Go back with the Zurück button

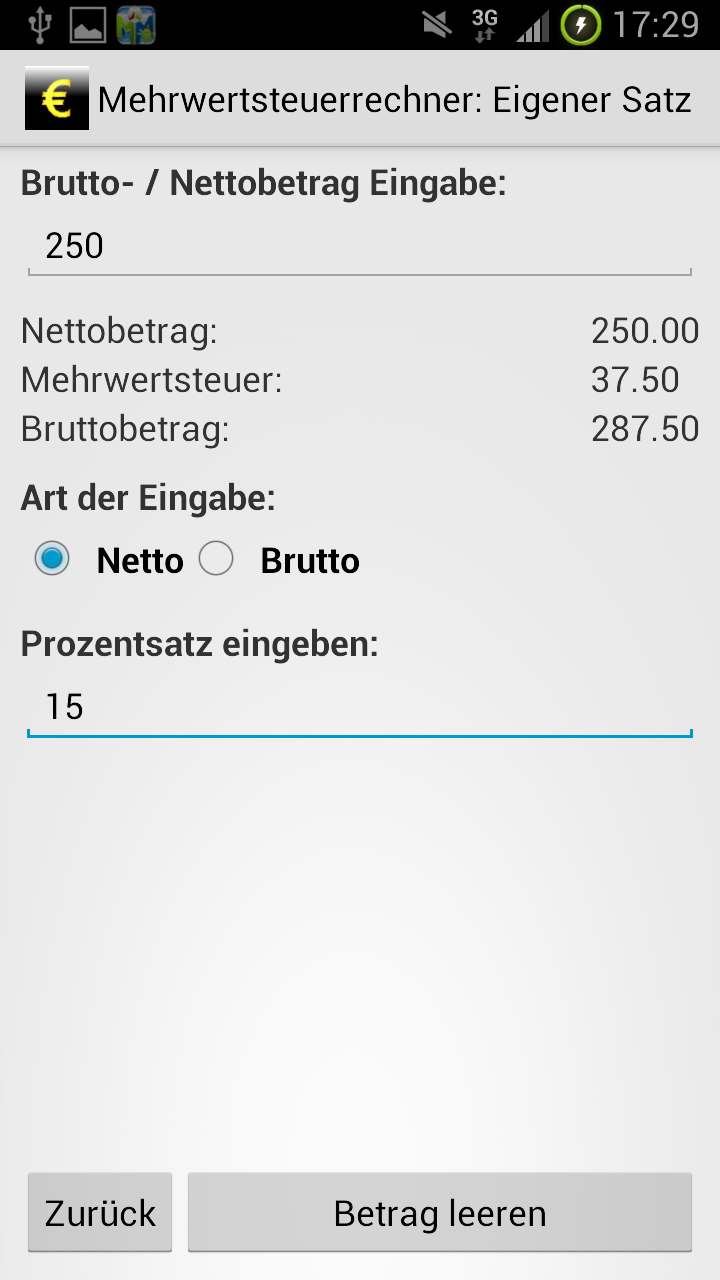(100, 1213)
